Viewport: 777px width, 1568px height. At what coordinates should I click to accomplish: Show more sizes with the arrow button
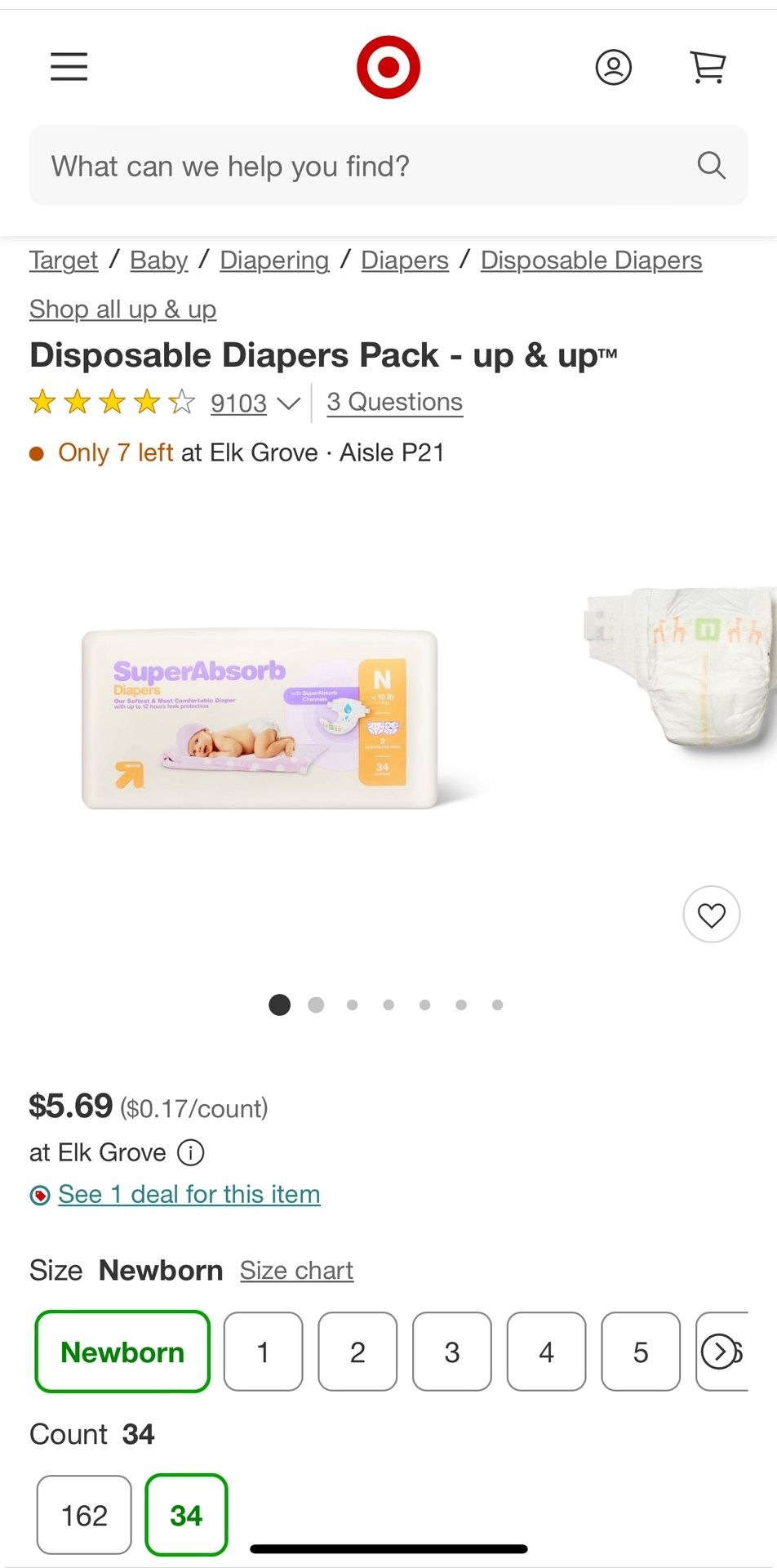(718, 1352)
